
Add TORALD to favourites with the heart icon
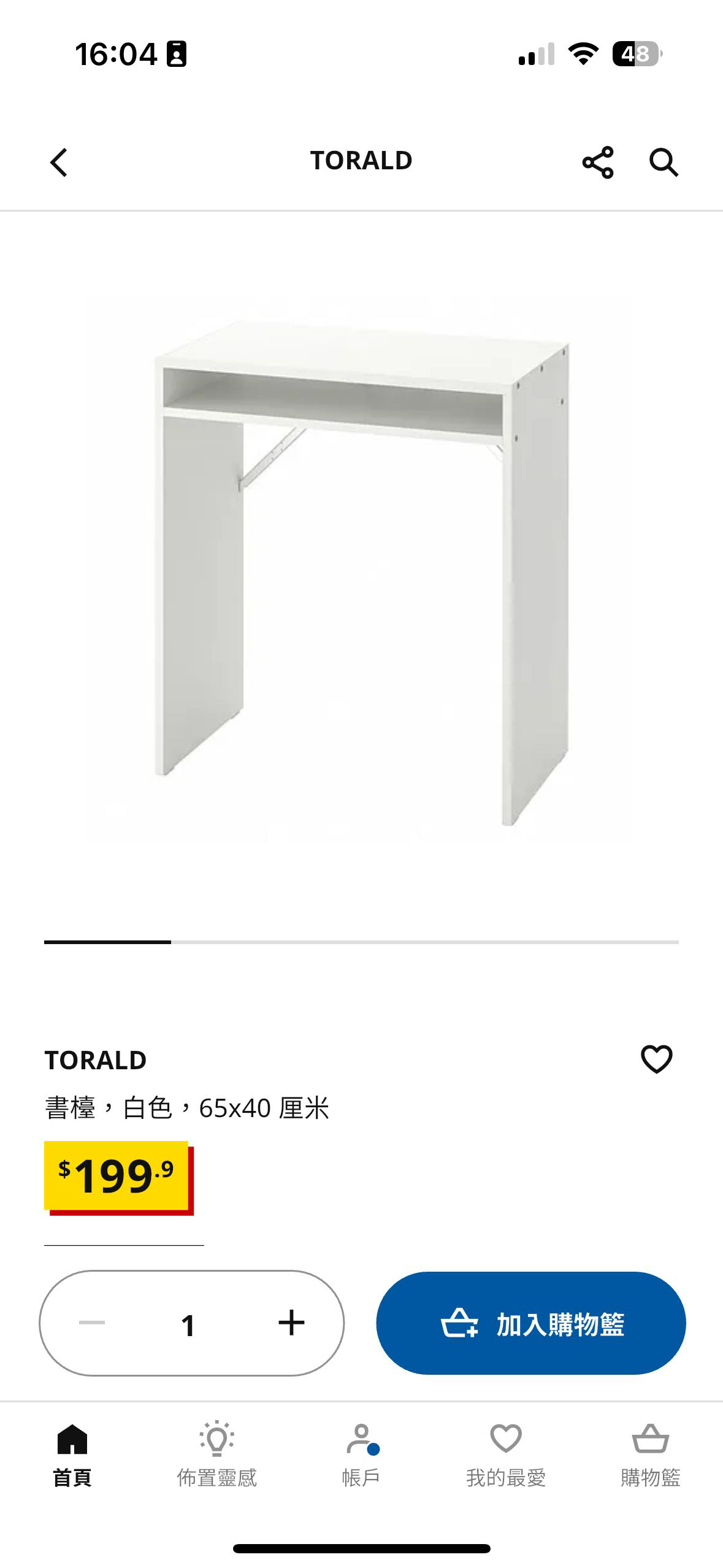pos(656,1059)
